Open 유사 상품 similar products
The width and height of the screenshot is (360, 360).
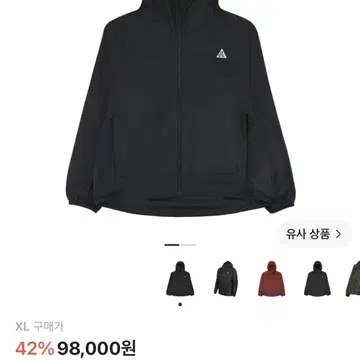point(314,234)
